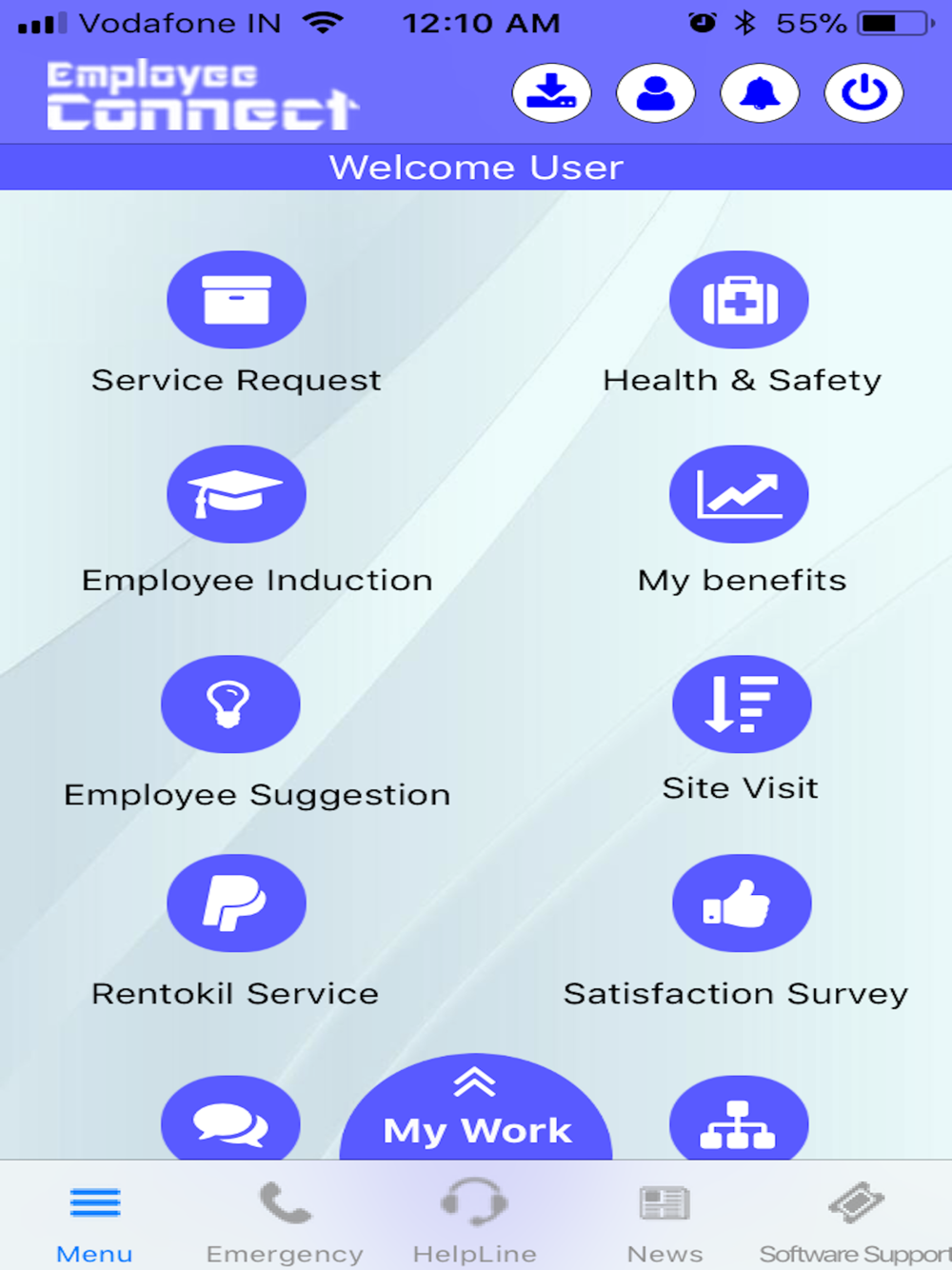Tap the download icon in header
The image size is (952, 1270).
coord(551,93)
